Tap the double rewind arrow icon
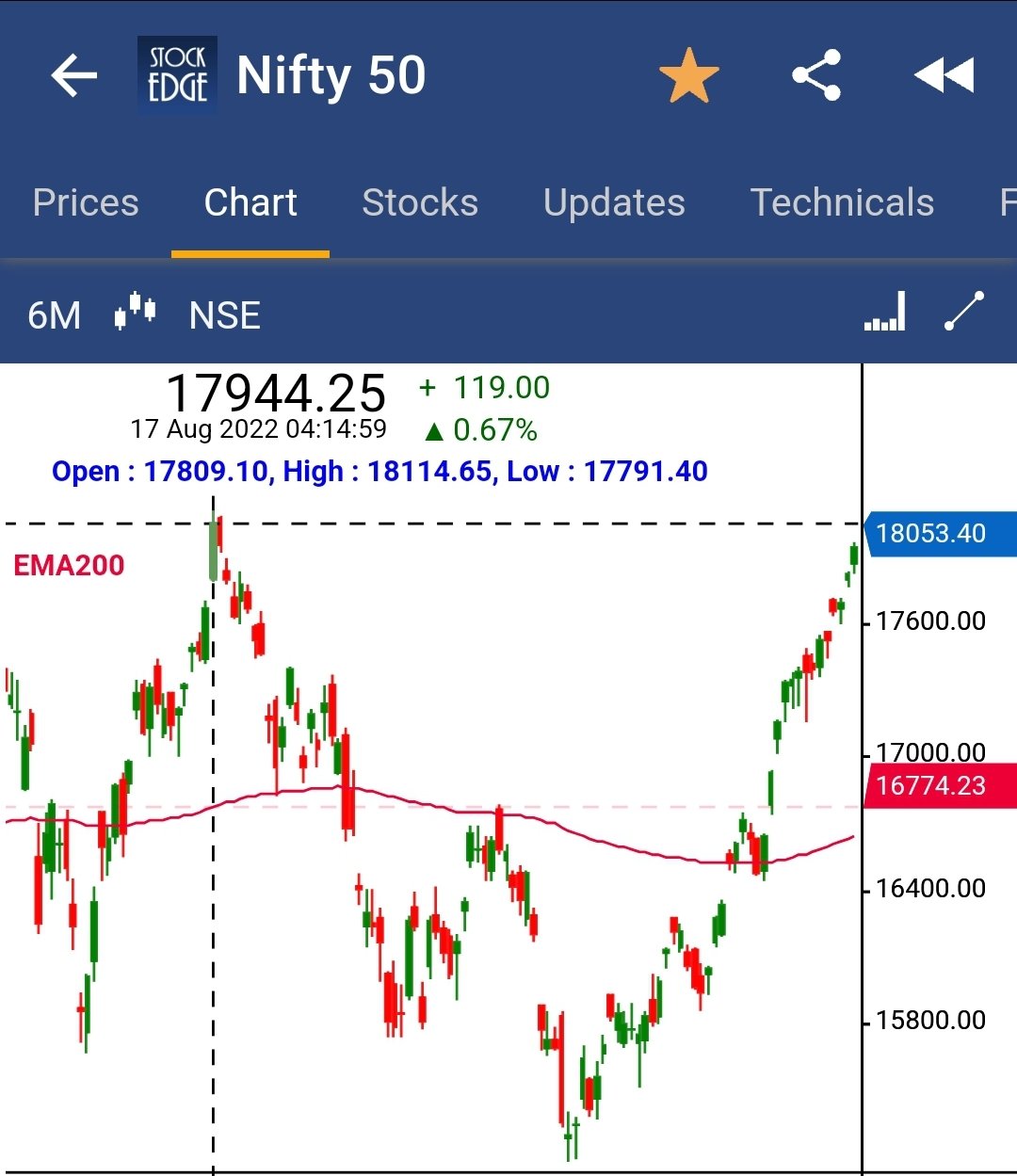 point(944,76)
